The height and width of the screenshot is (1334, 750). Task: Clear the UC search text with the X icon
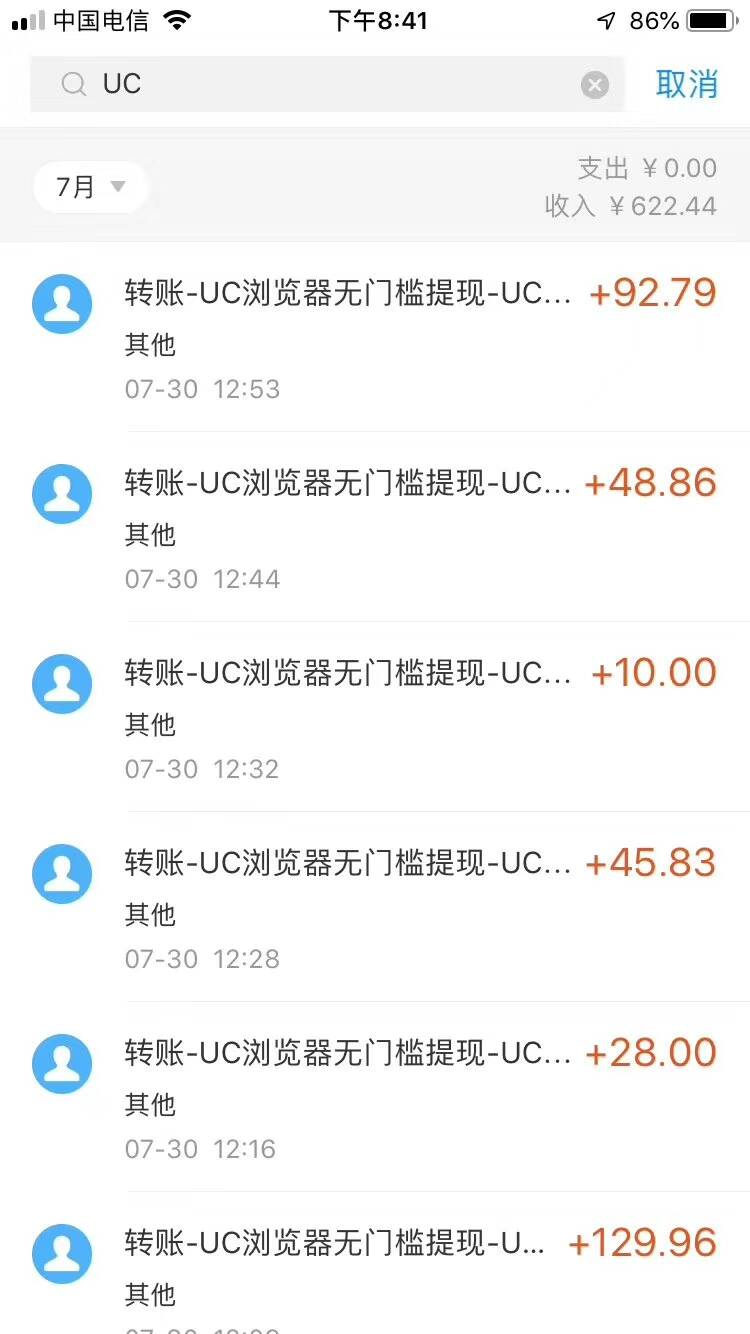click(595, 84)
